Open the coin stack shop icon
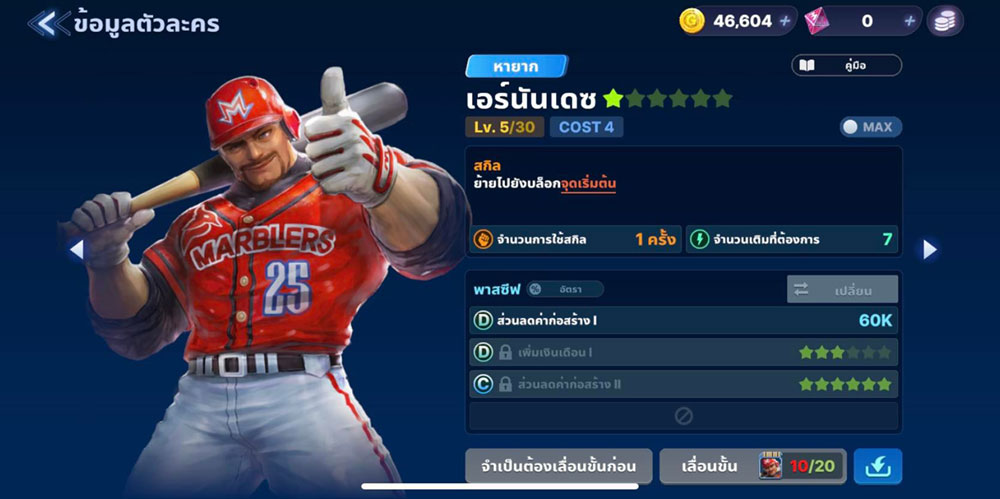 (x=945, y=21)
